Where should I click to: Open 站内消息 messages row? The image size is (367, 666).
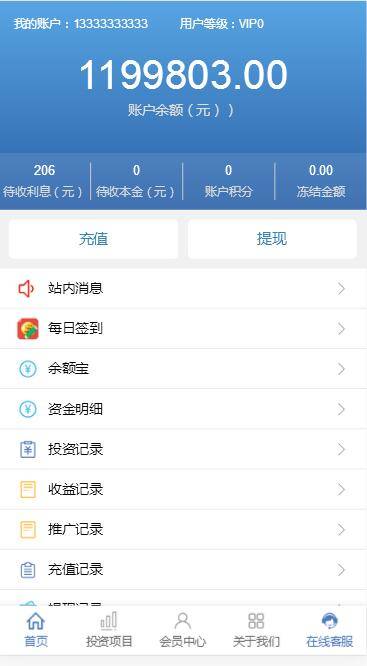184,289
